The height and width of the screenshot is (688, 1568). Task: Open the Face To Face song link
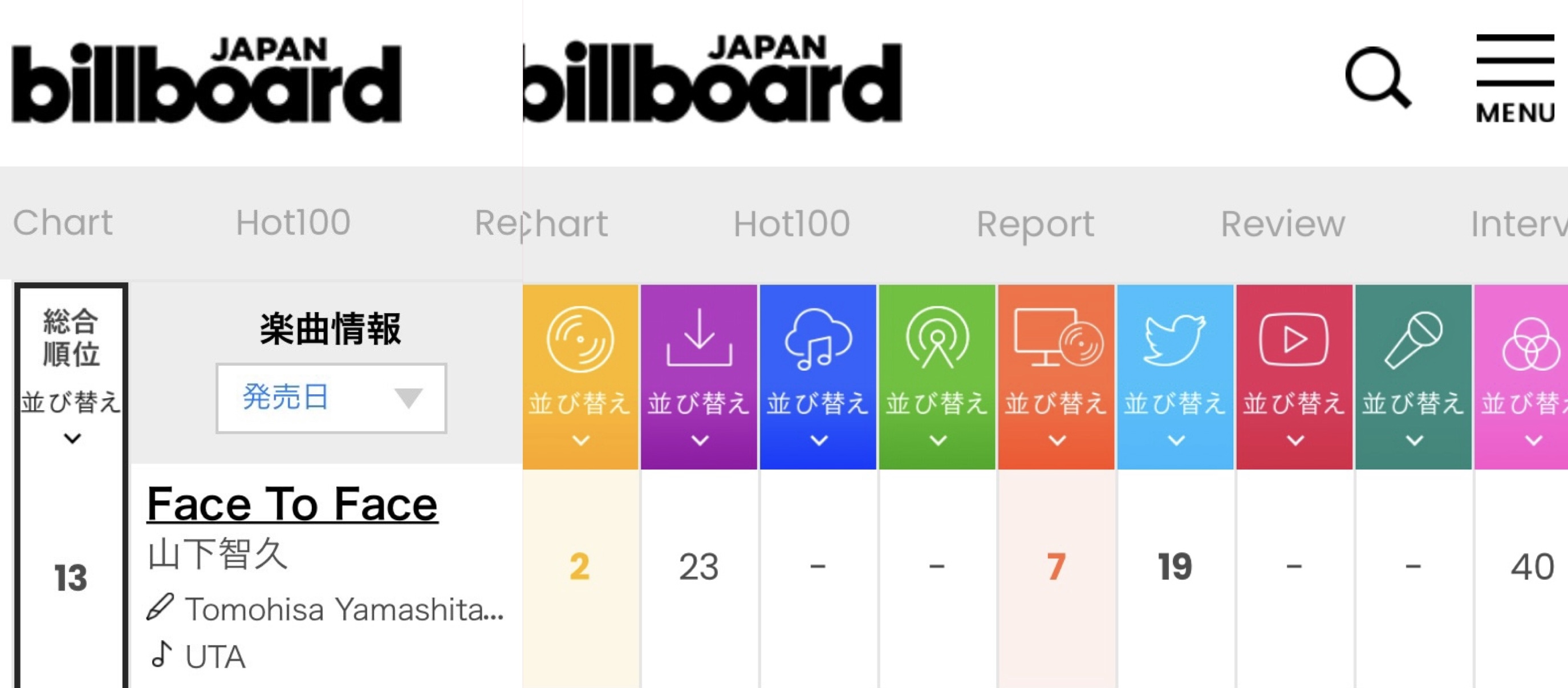tap(292, 504)
